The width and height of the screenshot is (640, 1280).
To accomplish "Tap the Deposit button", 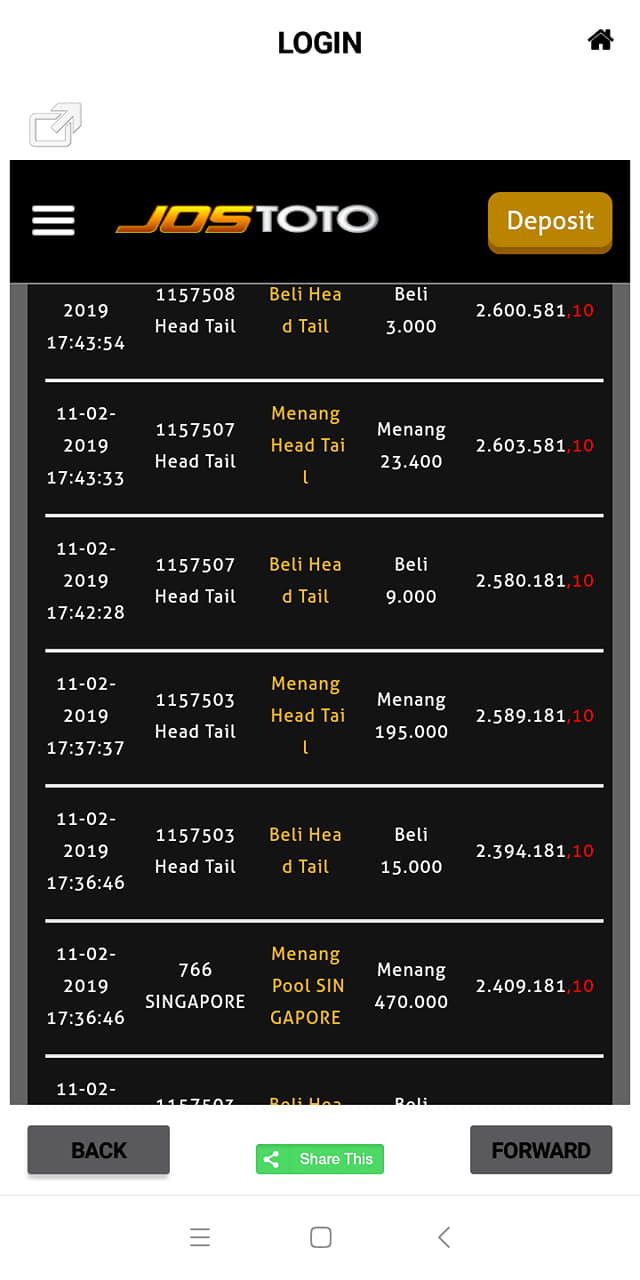I will (x=550, y=221).
